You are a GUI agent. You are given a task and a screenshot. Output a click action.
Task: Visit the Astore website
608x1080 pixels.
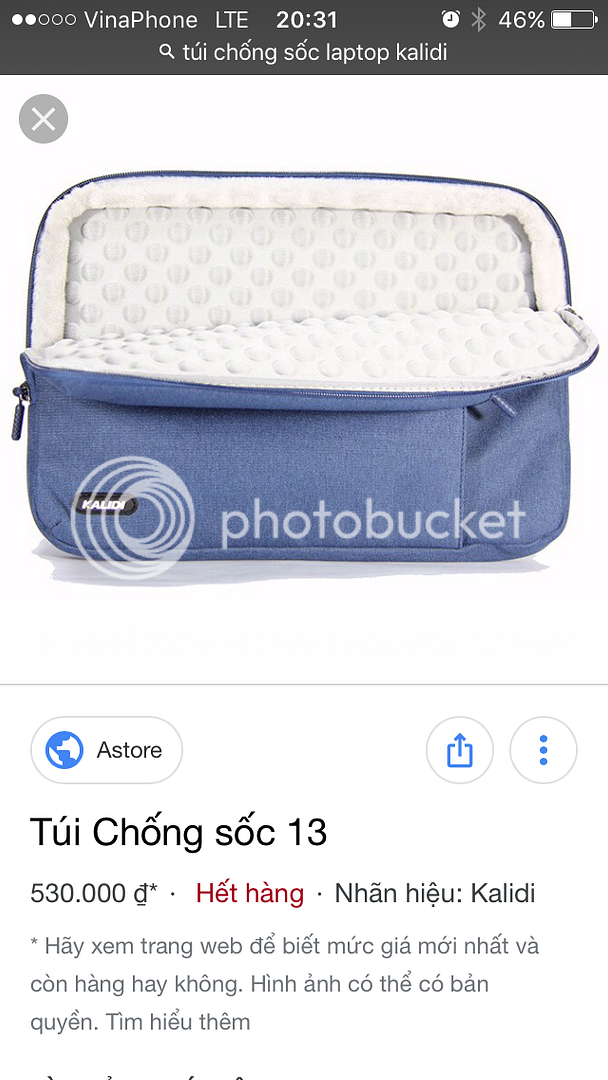106,750
